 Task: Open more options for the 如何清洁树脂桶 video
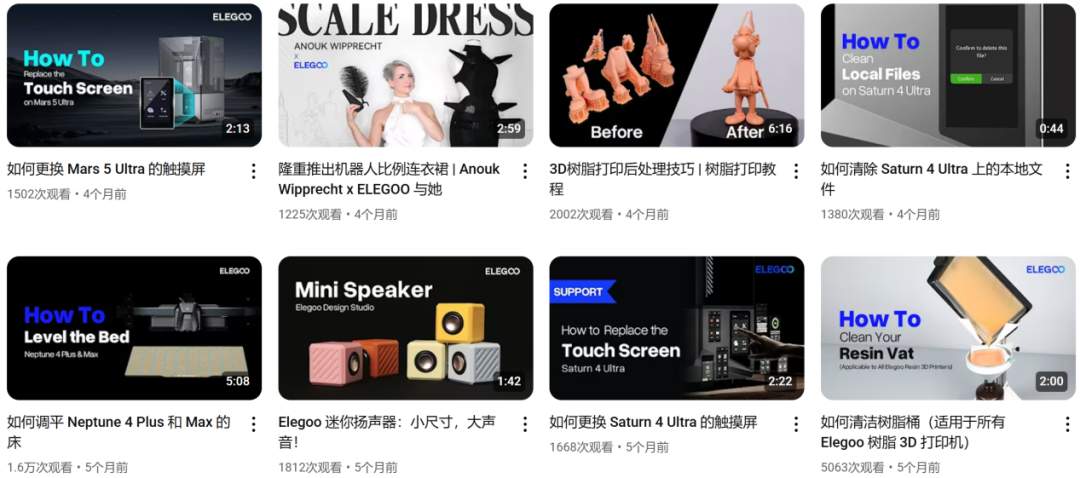1067,424
